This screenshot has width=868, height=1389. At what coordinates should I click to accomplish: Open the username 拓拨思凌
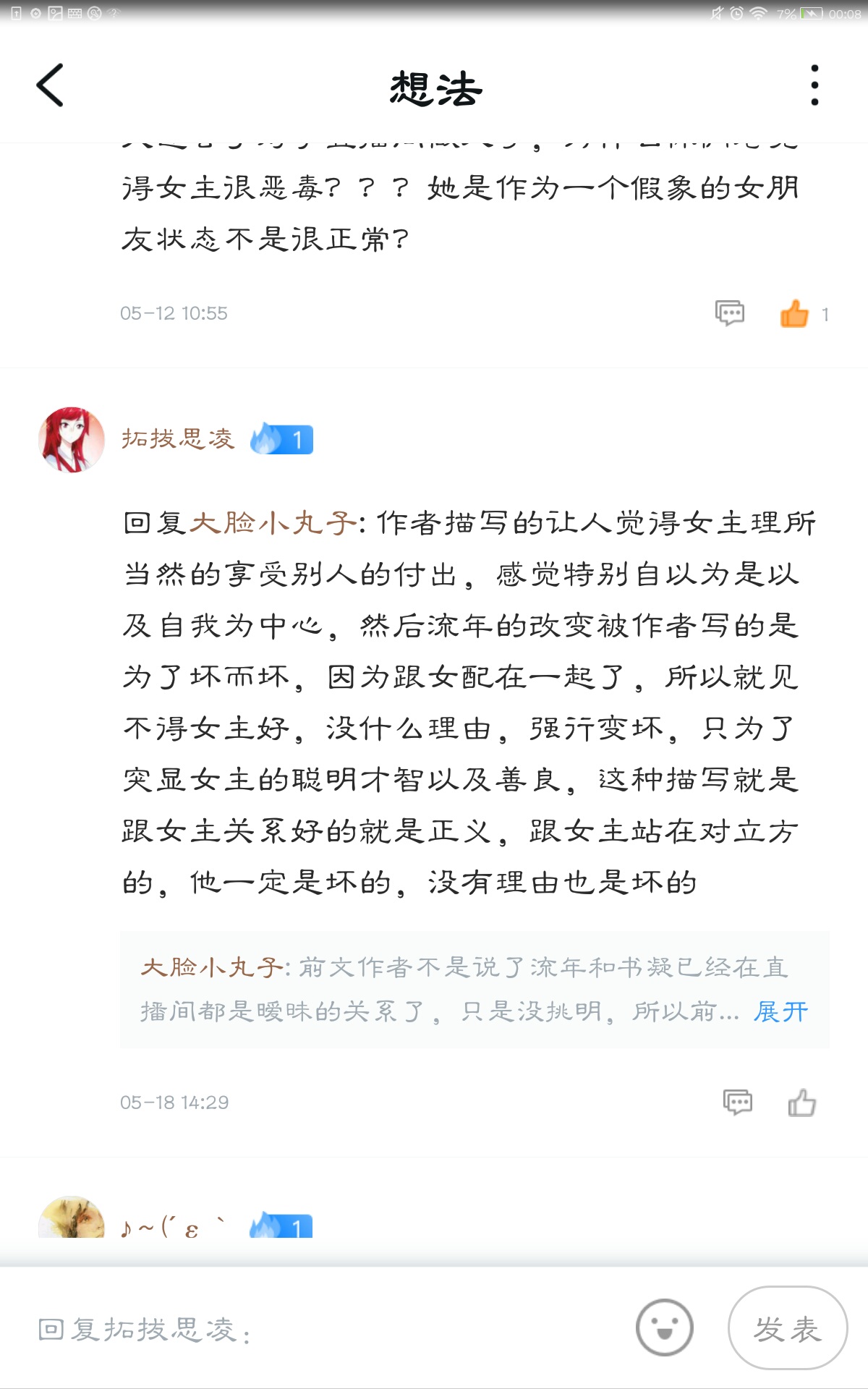[x=178, y=439]
